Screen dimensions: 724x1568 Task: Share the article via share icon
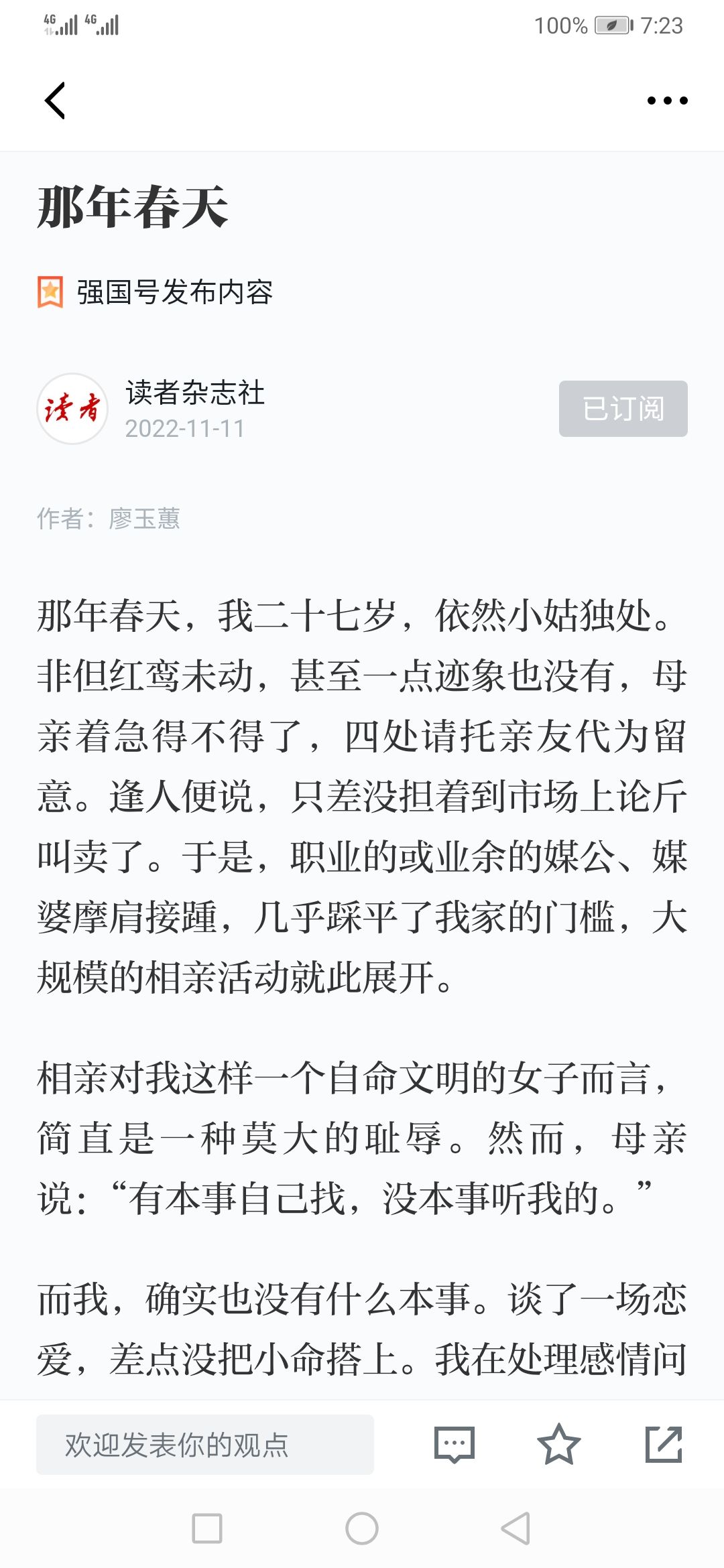(664, 1445)
